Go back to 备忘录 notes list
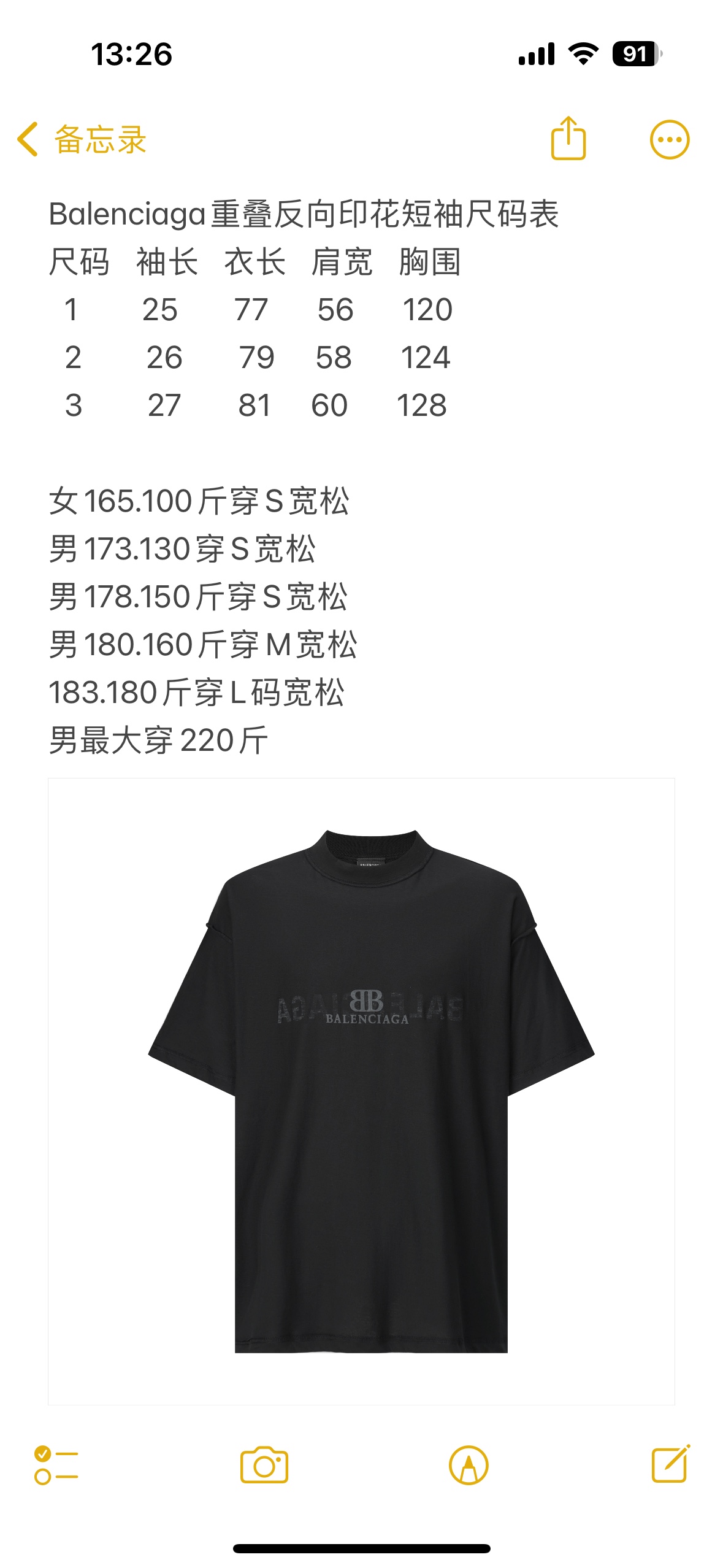Viewport: 723px width, 1568px height. pyautogui.click(x=82, y=139)
